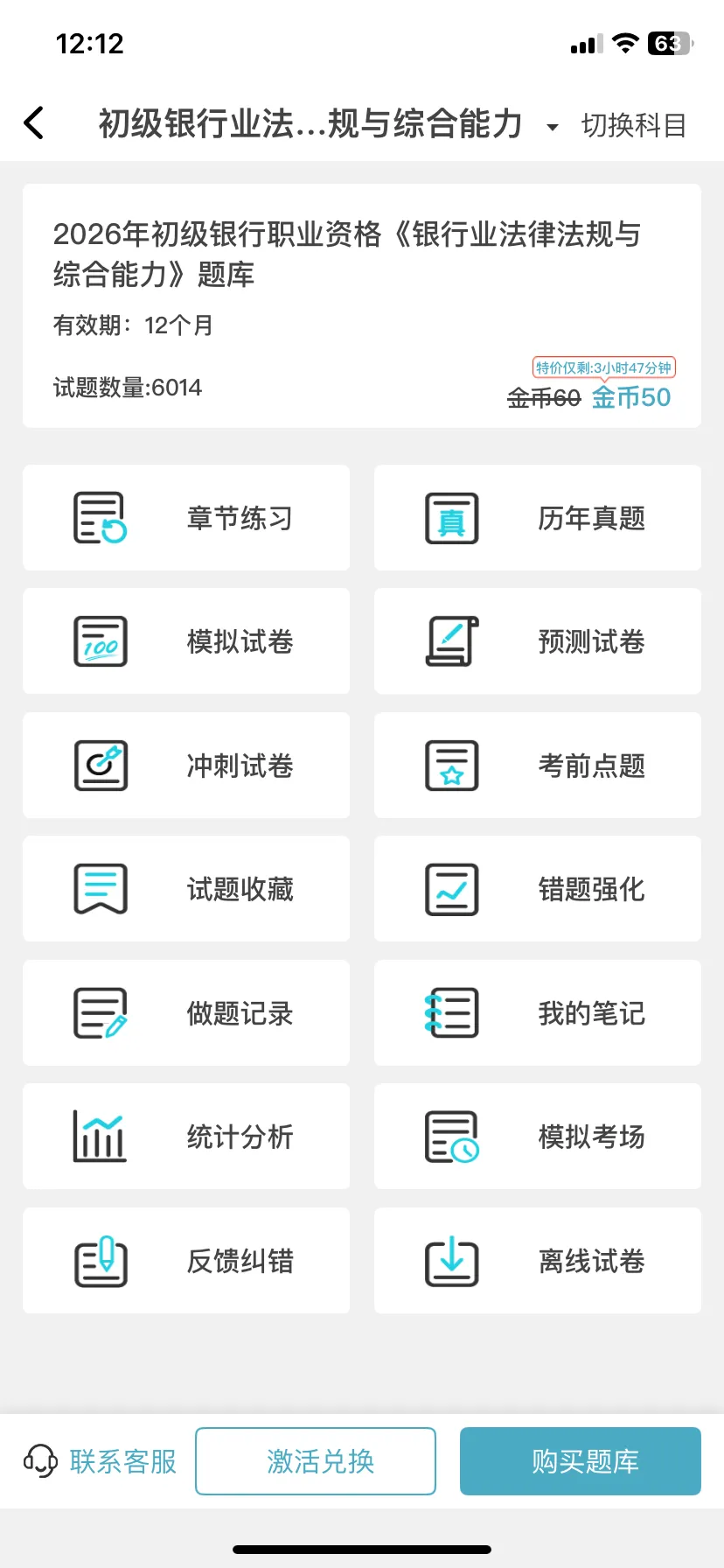This screenshot has width=724, height=1568.
Task: Tap 购买题库 to purchase question bank
Action: (x=581, y=1461)
